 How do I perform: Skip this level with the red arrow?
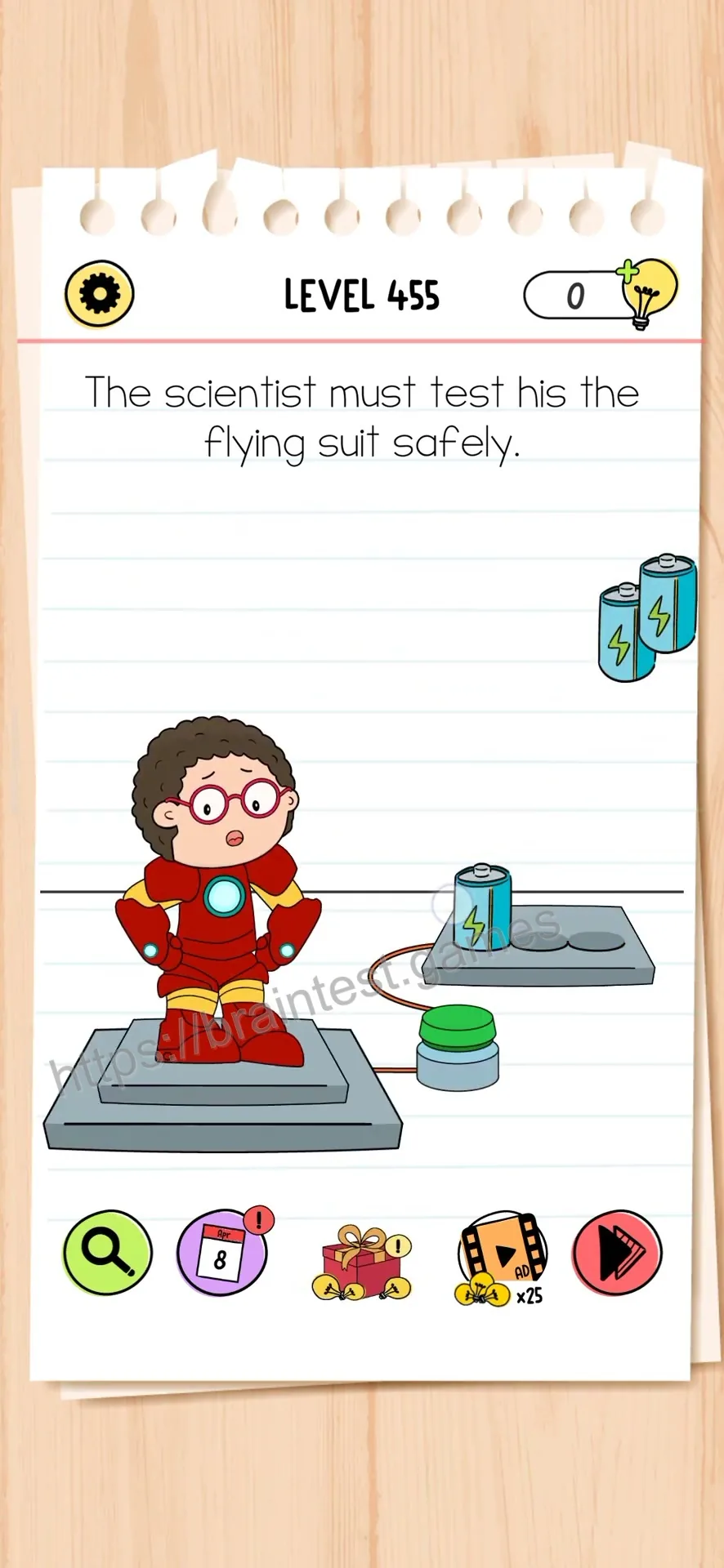click(618, 1252)
